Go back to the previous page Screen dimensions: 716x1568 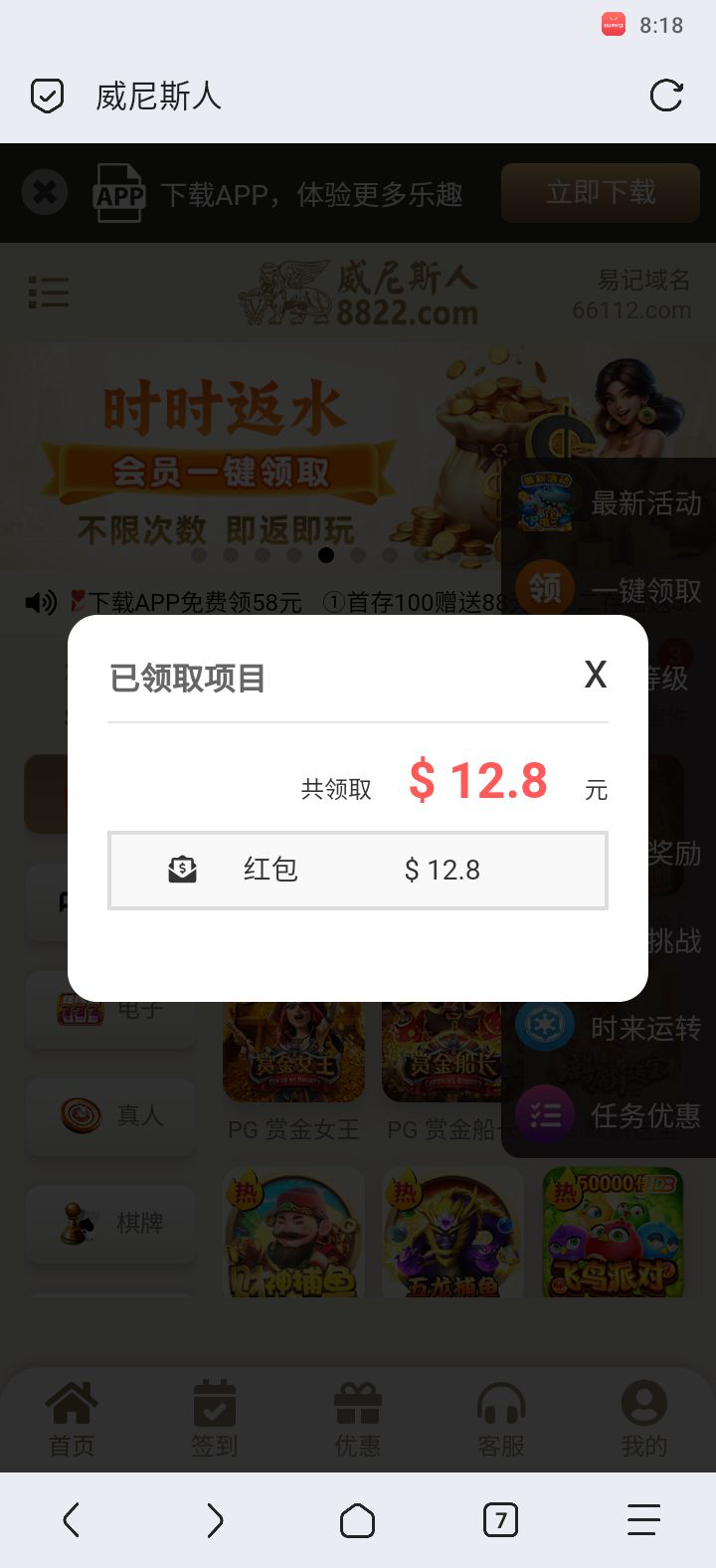71,1520
